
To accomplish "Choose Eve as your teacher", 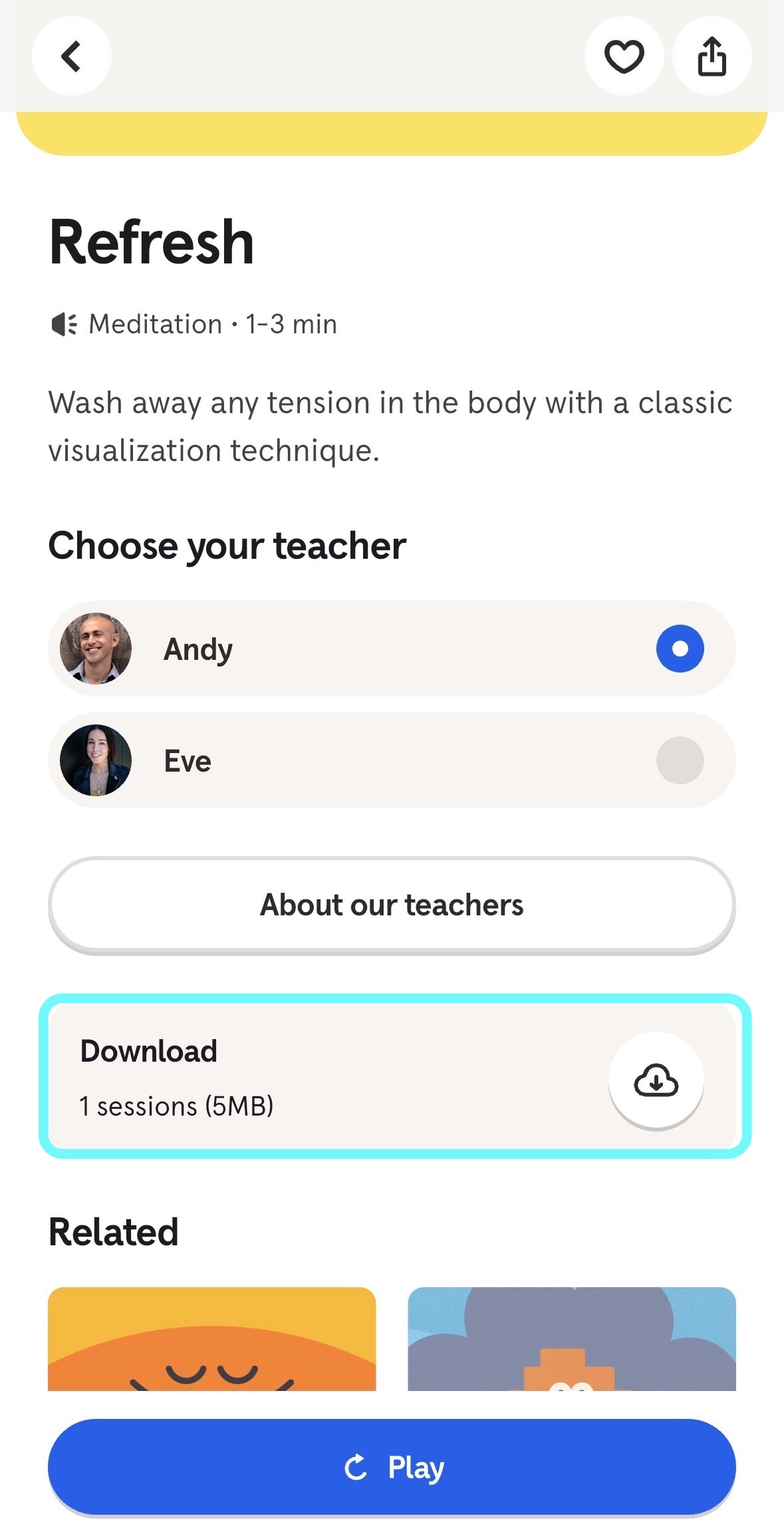I will tap(679, 760).
